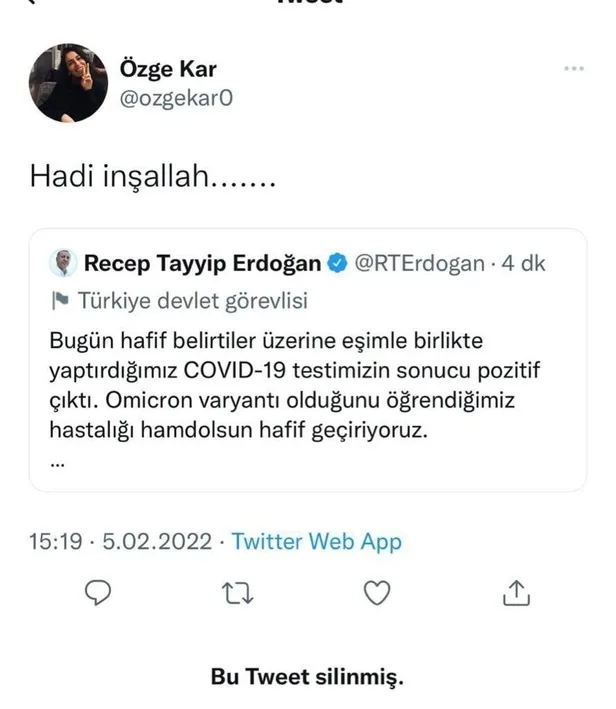Image resolution: width=616 pixels, height=709 pixels.
Task: Reply to Özge Kar's tweet
Action: click(97, 594)
